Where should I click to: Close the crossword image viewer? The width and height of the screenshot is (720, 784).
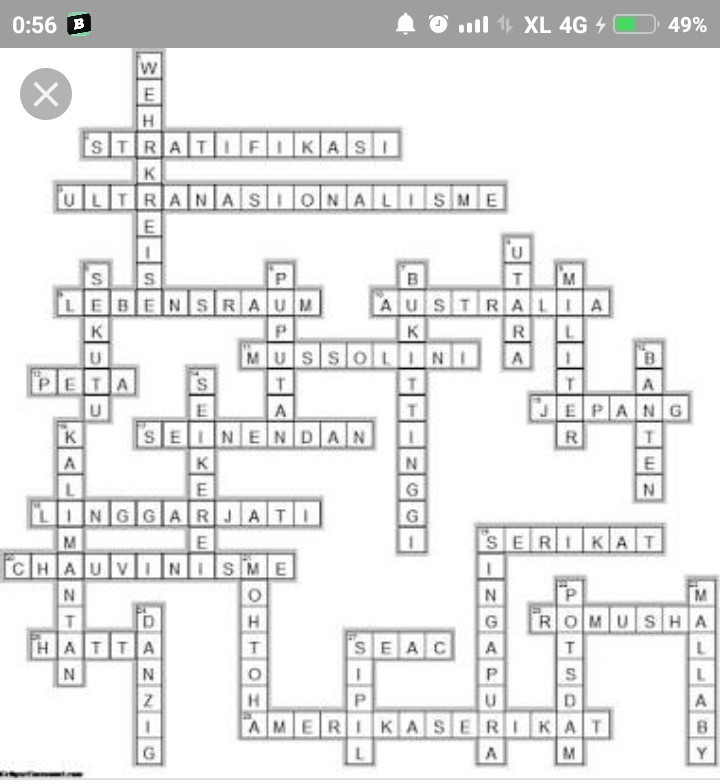point(46,95)
